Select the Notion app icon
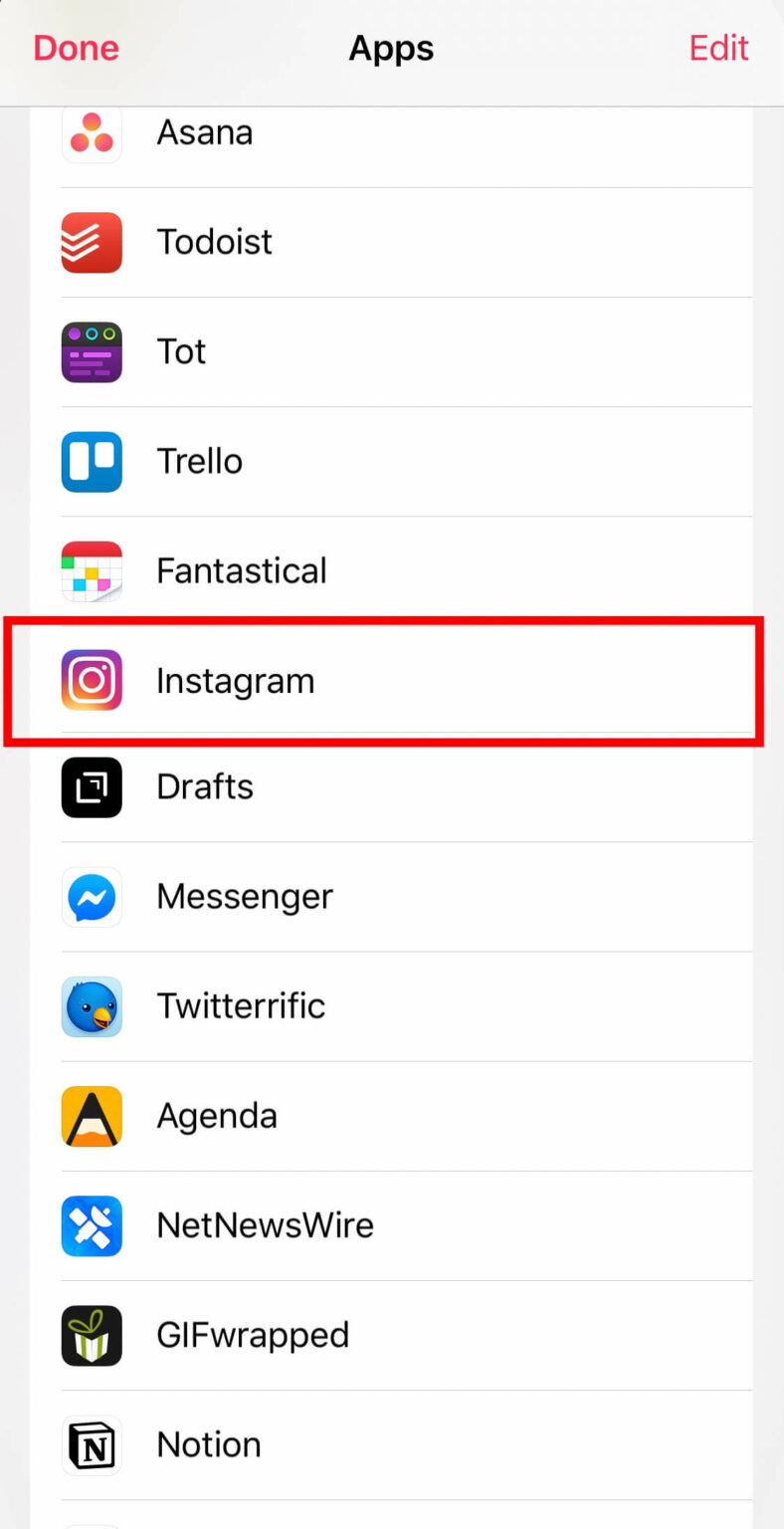Viewport: 784px width, 1529px height. pos(92,1444)
